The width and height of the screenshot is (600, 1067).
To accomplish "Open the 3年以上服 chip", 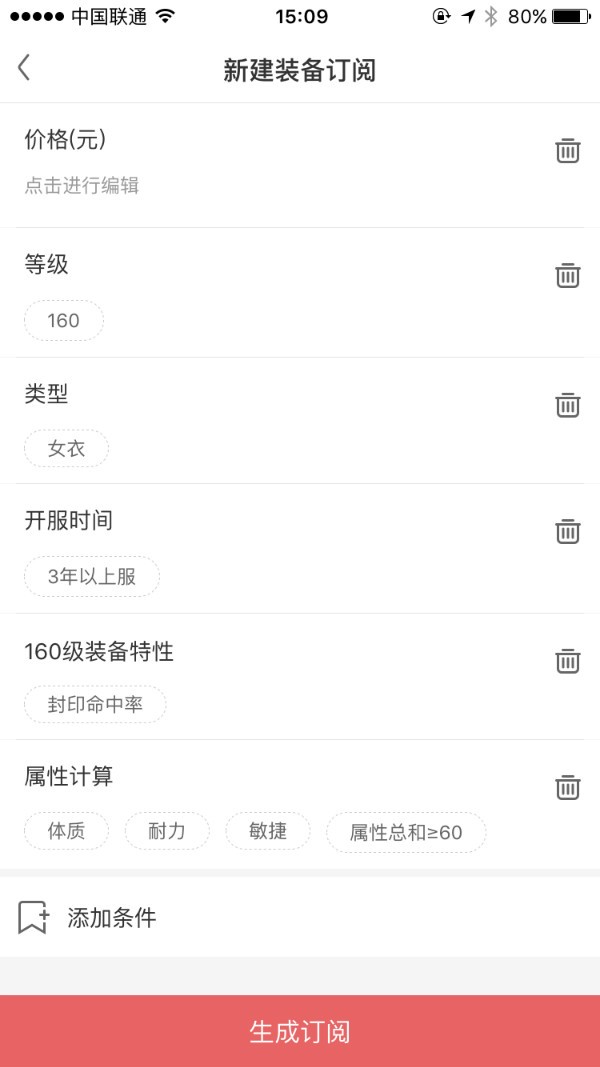I will click(x=92, y=577).
